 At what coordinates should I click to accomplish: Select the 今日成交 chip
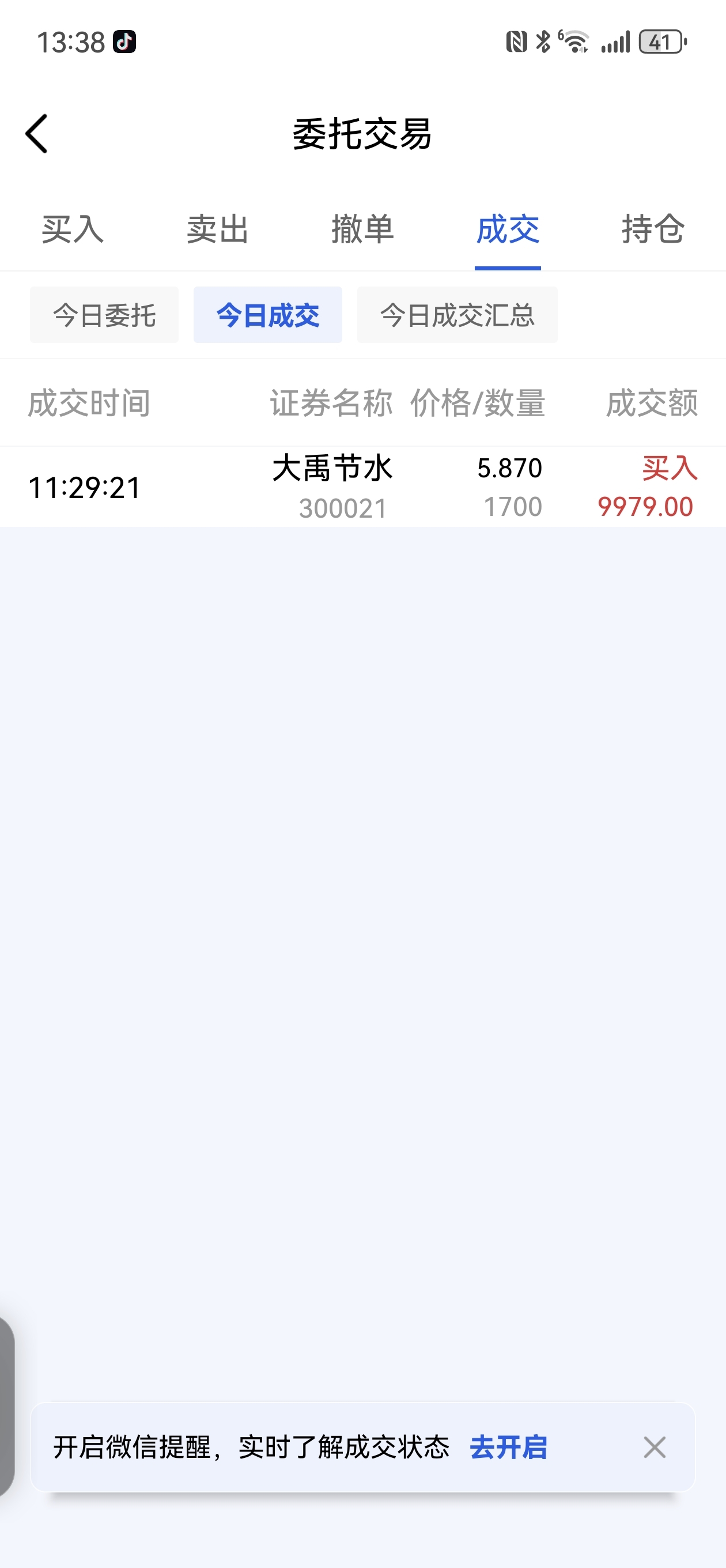point(268,315)
